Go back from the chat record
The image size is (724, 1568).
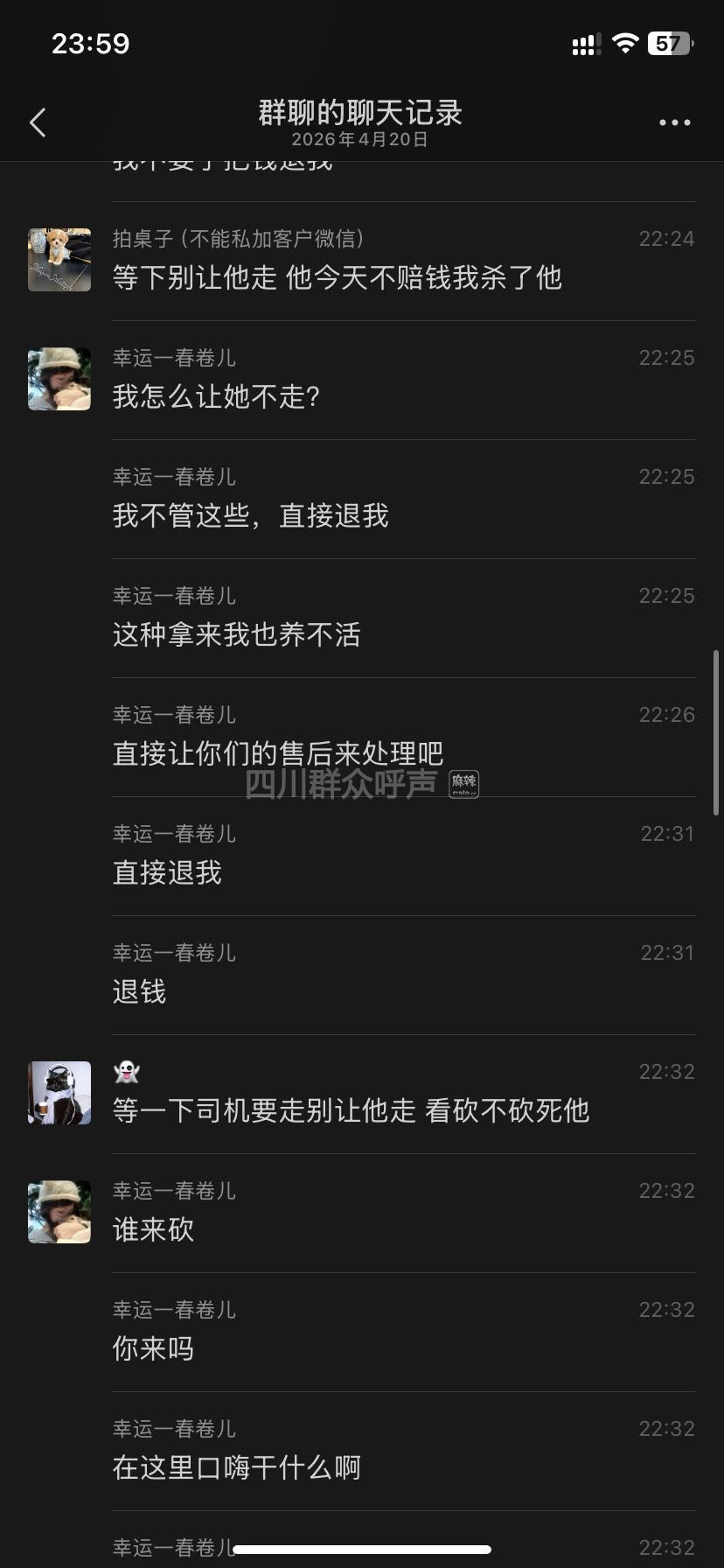[x=38, y=122]
